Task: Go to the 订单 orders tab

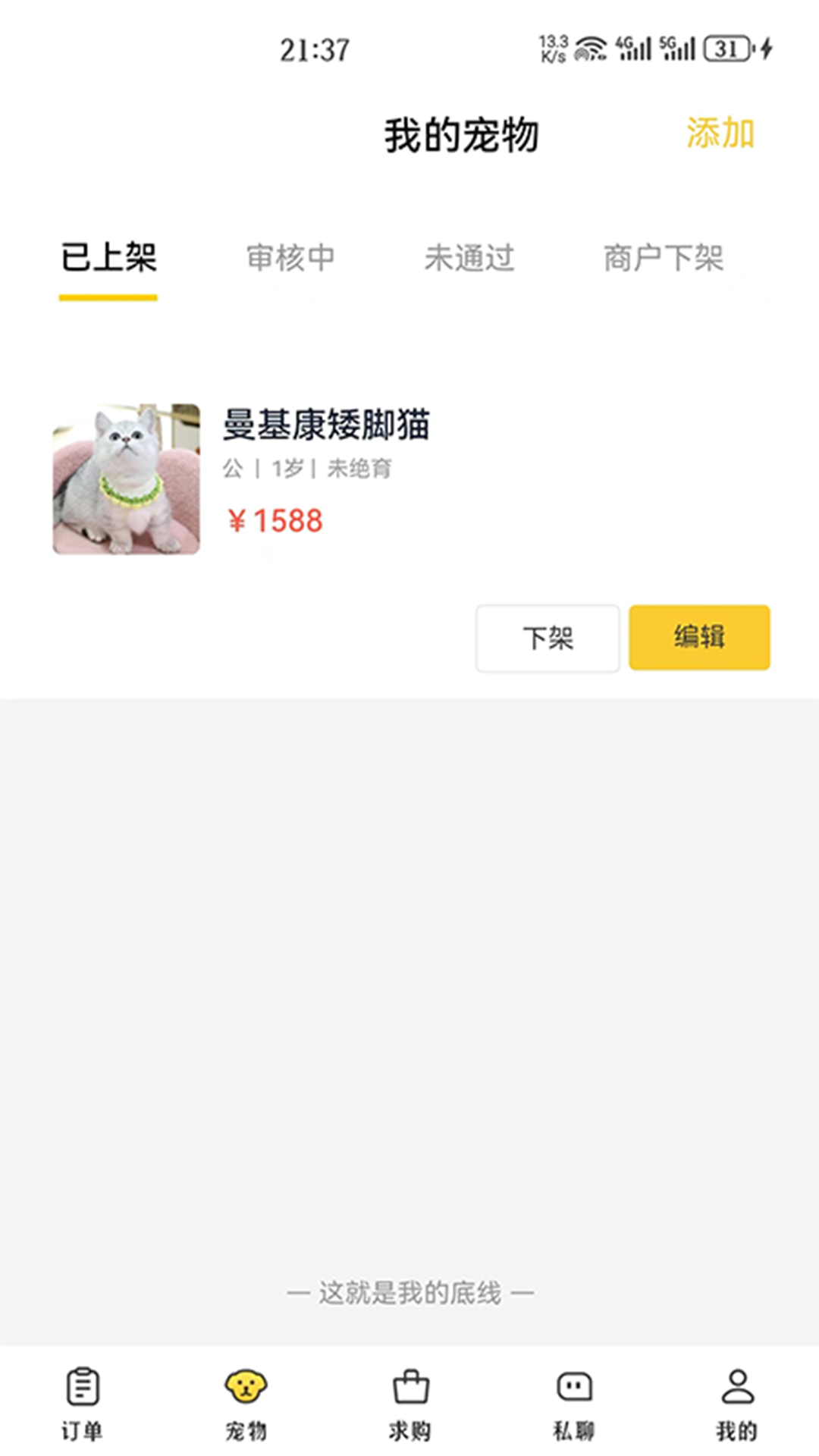Action: point(82,1403)
